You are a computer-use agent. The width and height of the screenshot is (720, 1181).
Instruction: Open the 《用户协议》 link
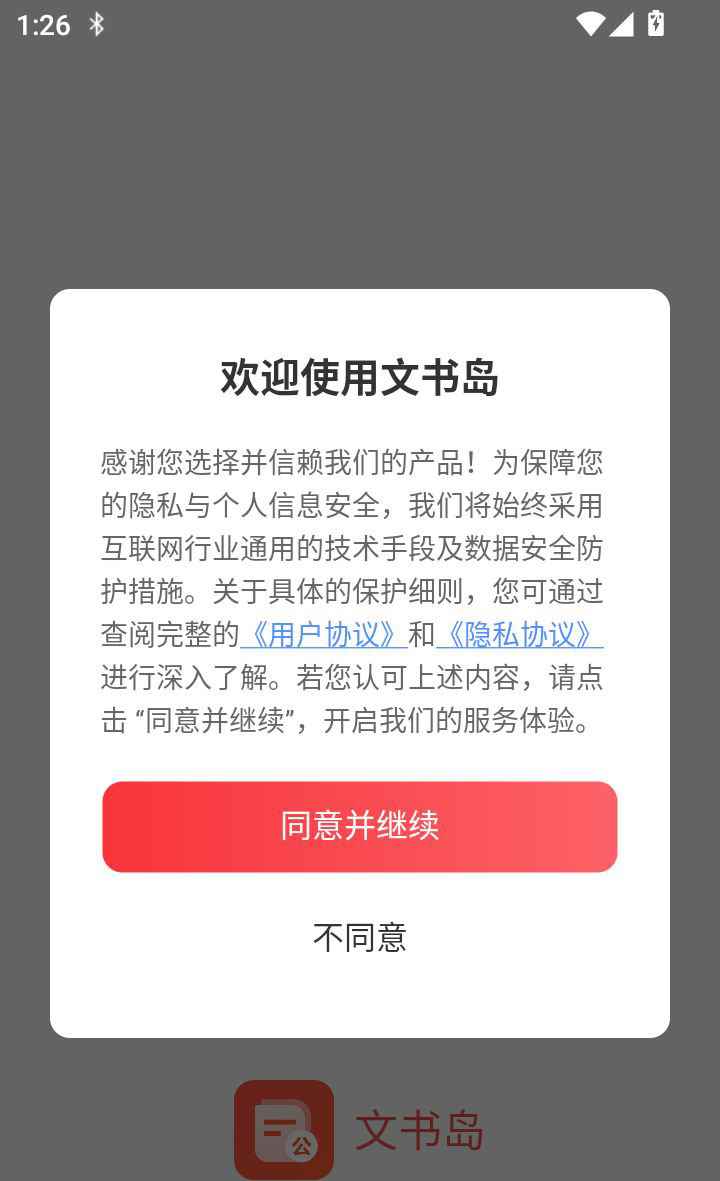324,635
